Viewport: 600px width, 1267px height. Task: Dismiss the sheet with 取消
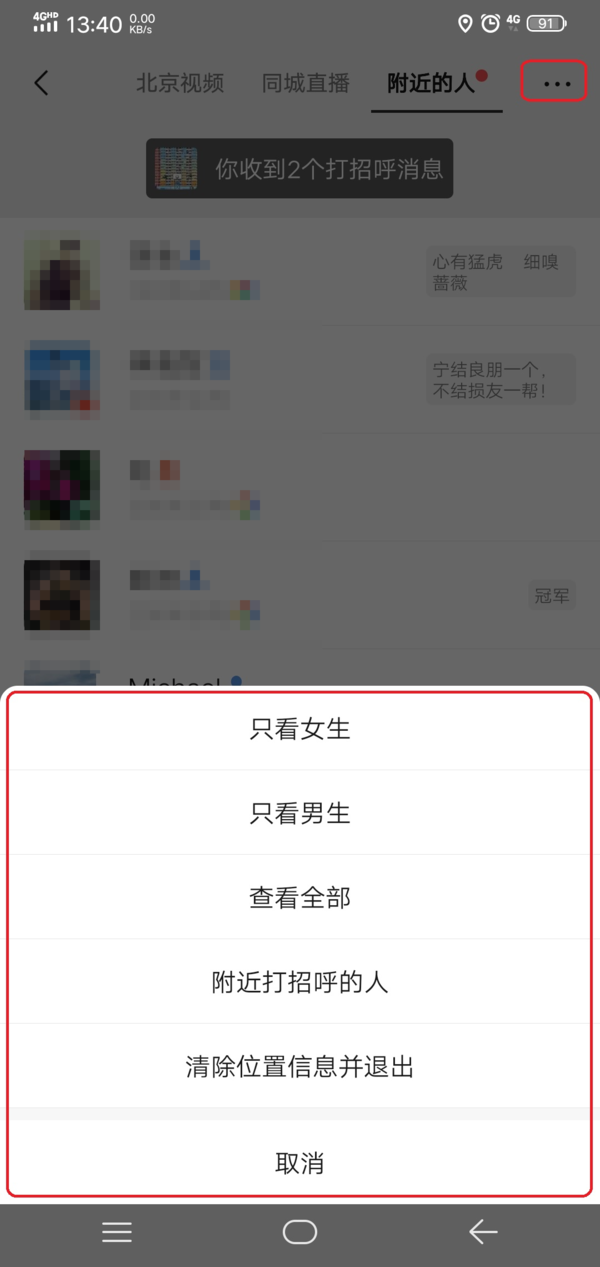[x=300, y=1163]
